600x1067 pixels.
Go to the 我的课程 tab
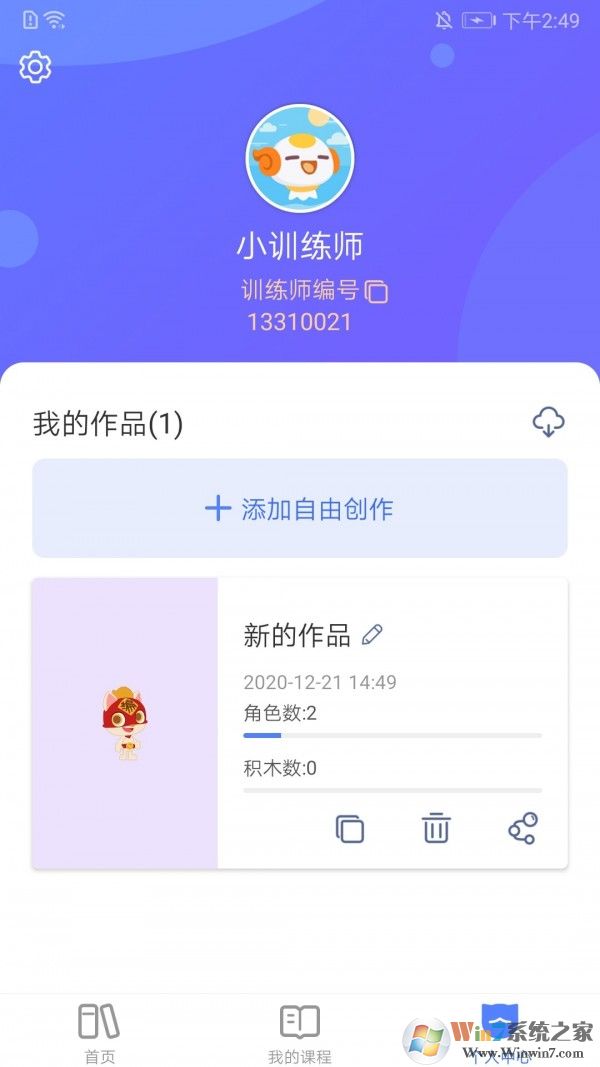[x=299, y=1032]
